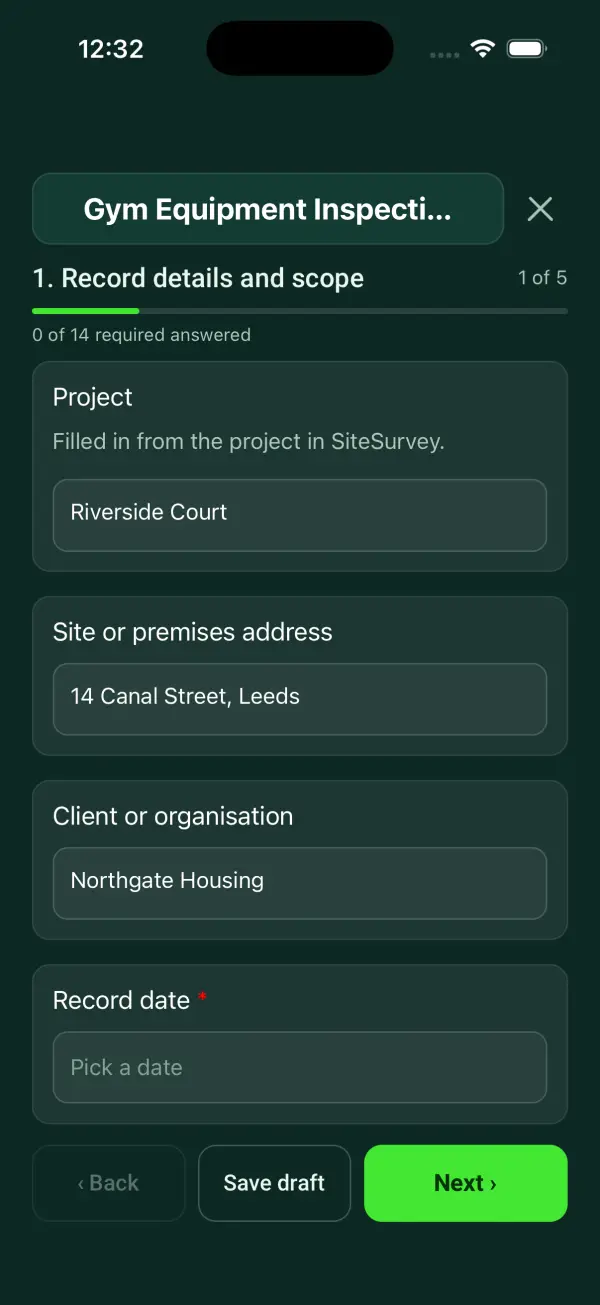Edit the Client or organisation field

point(300,883)
